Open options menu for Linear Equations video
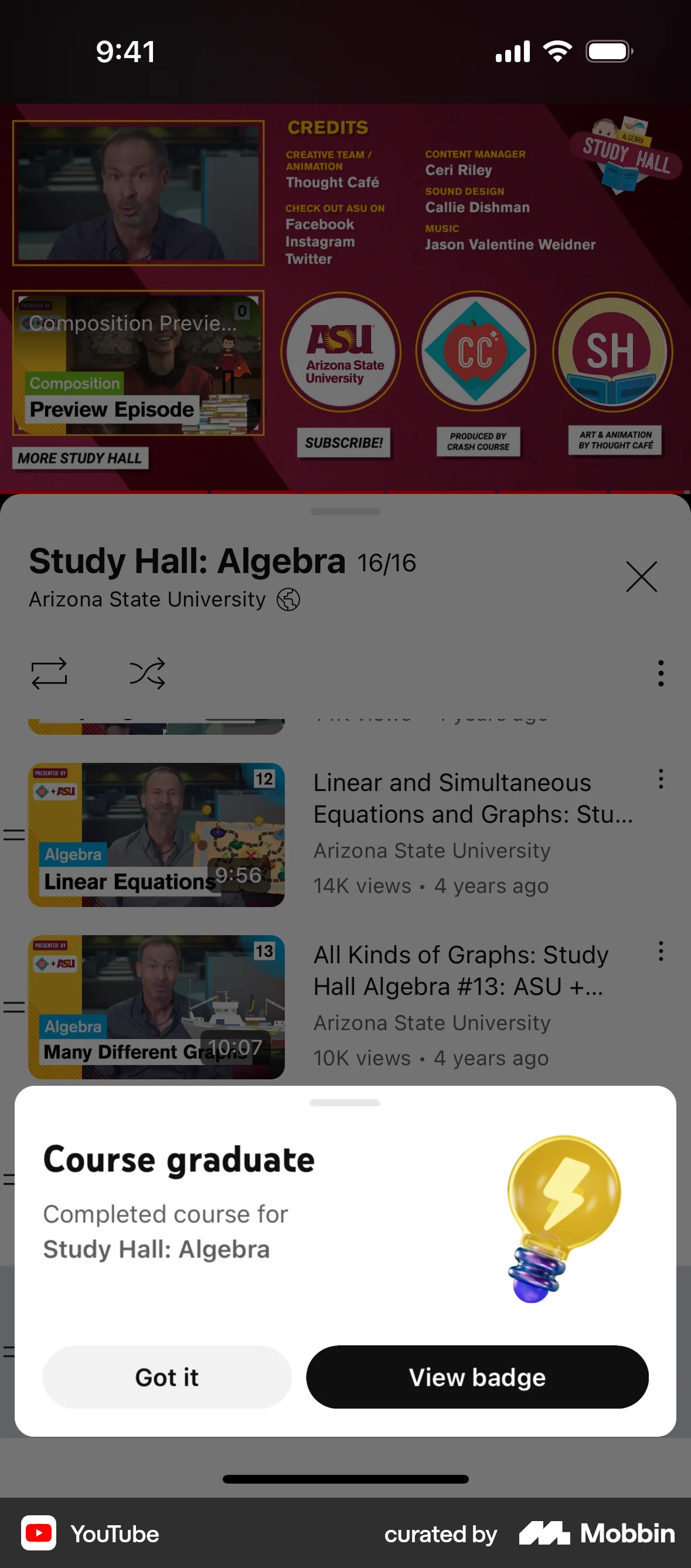Image resolution: width=691 pixels, height=1568 pixels. pos(661,779)
